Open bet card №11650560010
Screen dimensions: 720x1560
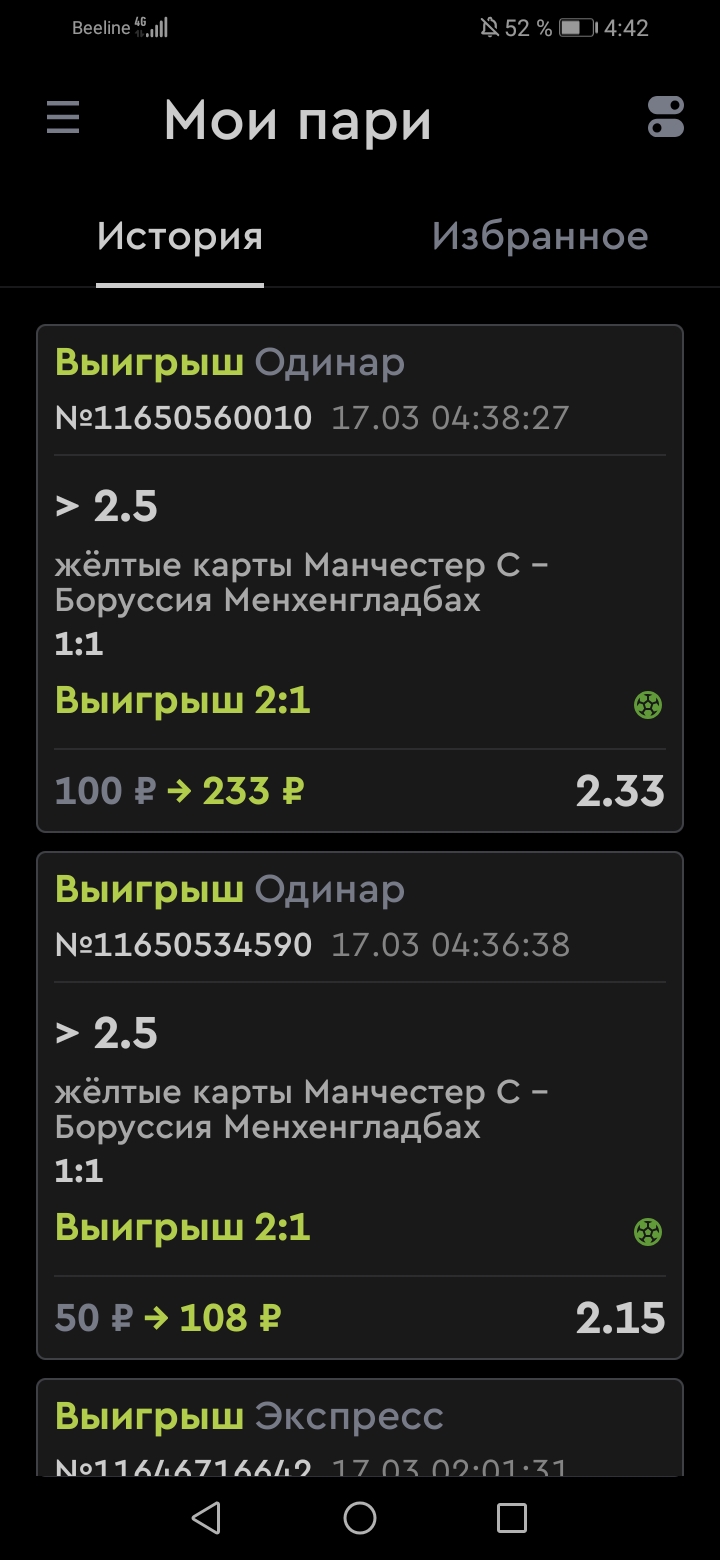point(360,578)
